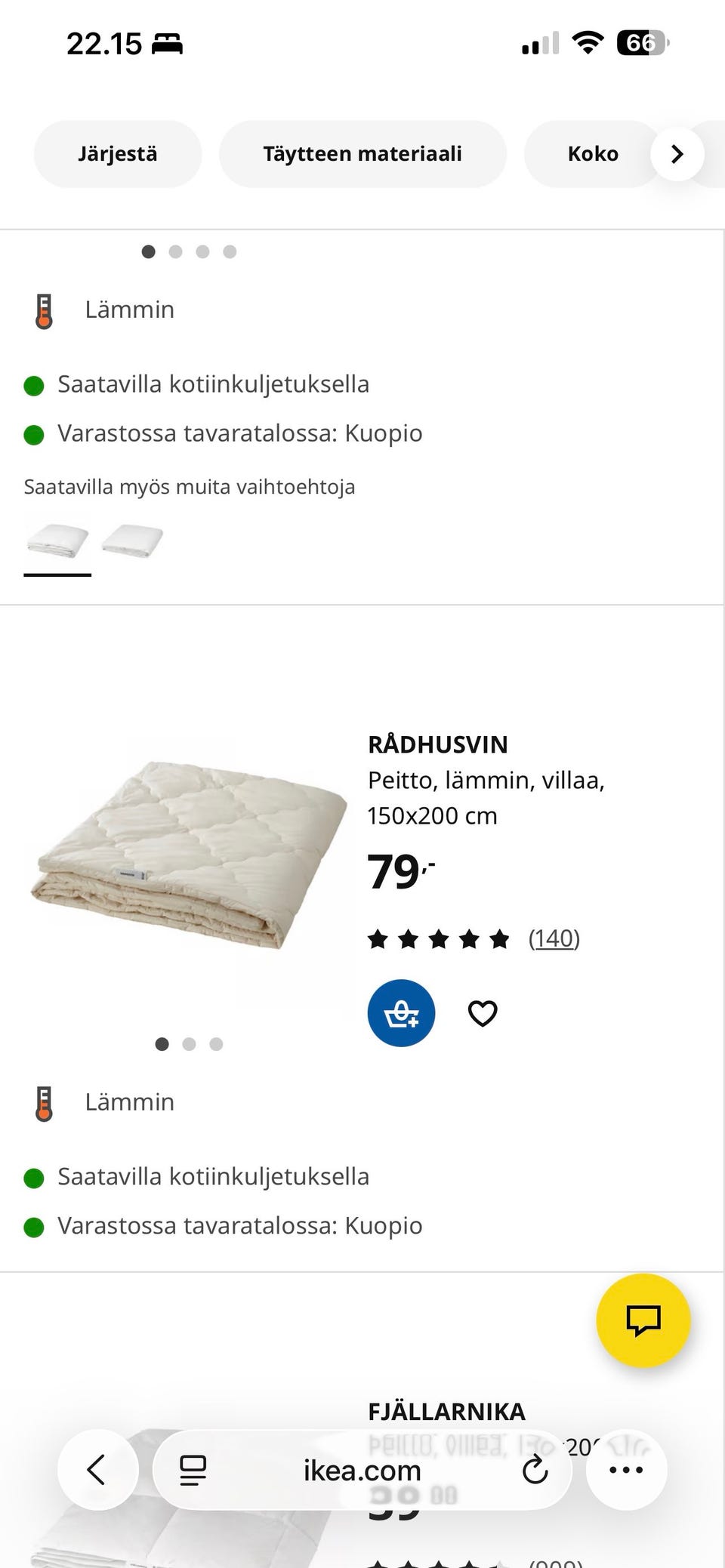Screen dimensions: 725x1568
Task: Select the RÅDHUSVIN product title
Action: 438,744
